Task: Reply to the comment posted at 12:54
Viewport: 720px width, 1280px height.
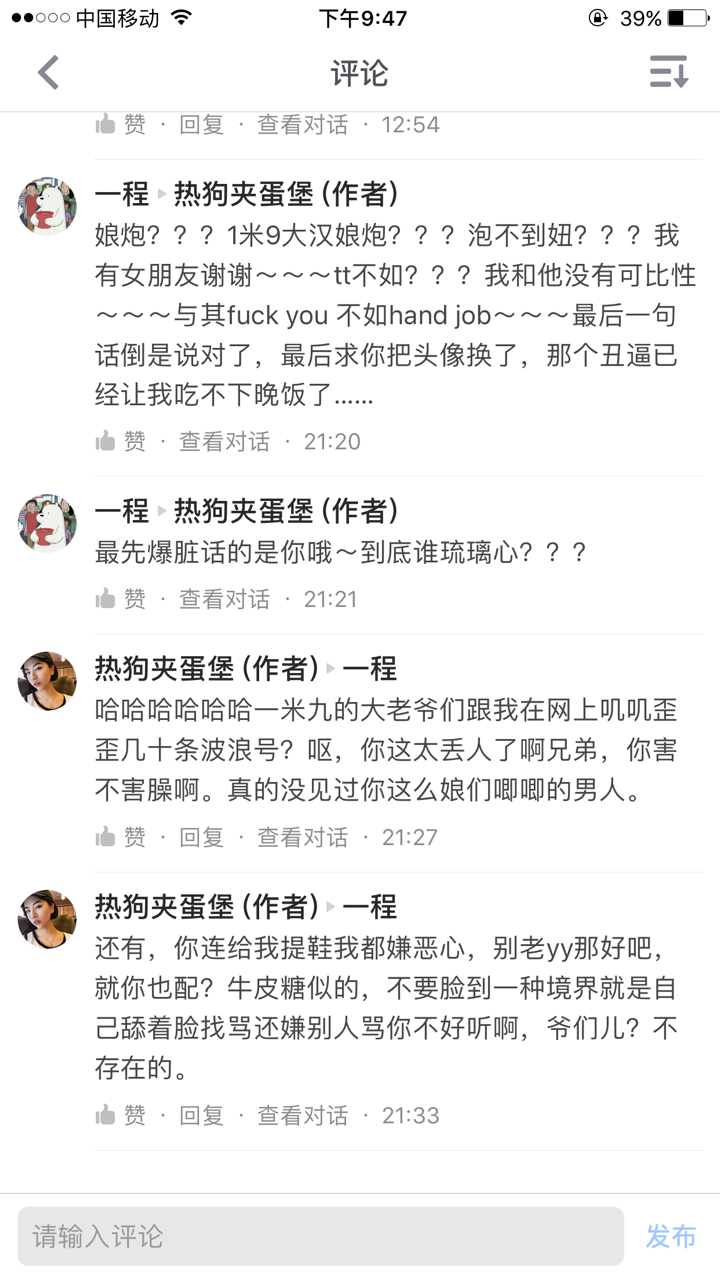Action: point(201,124)
